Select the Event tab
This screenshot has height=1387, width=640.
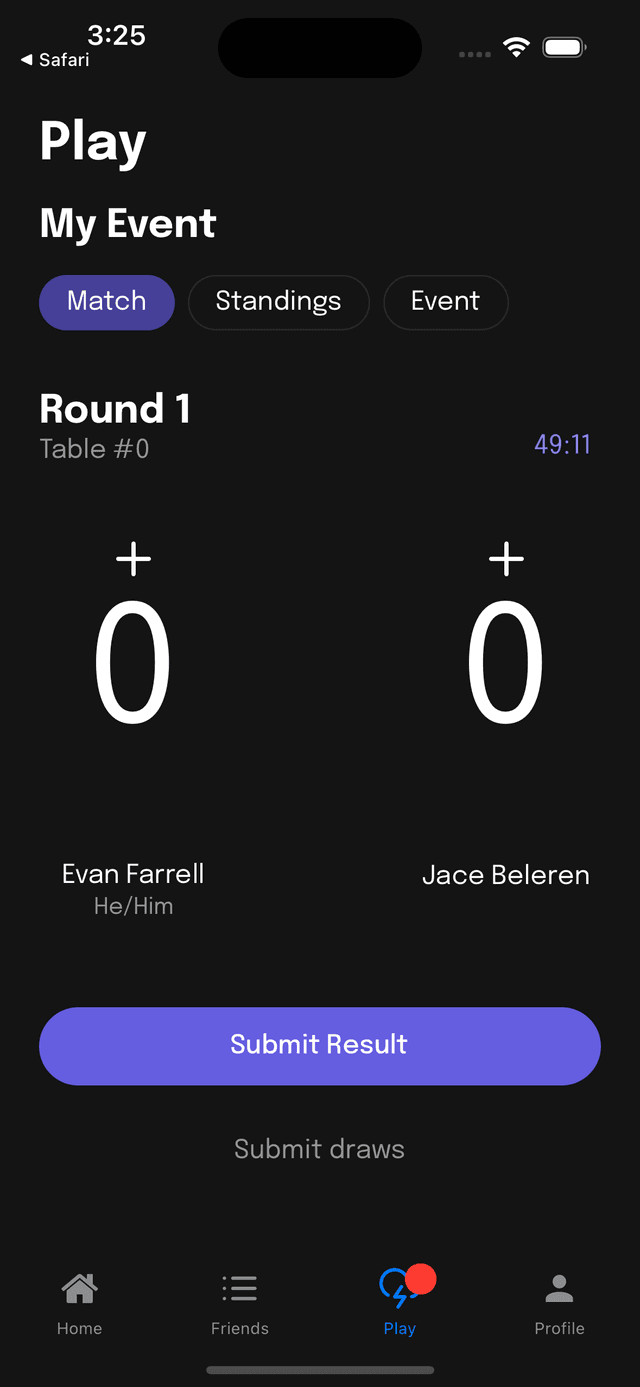pyautogui.click(x=445, y=302)
